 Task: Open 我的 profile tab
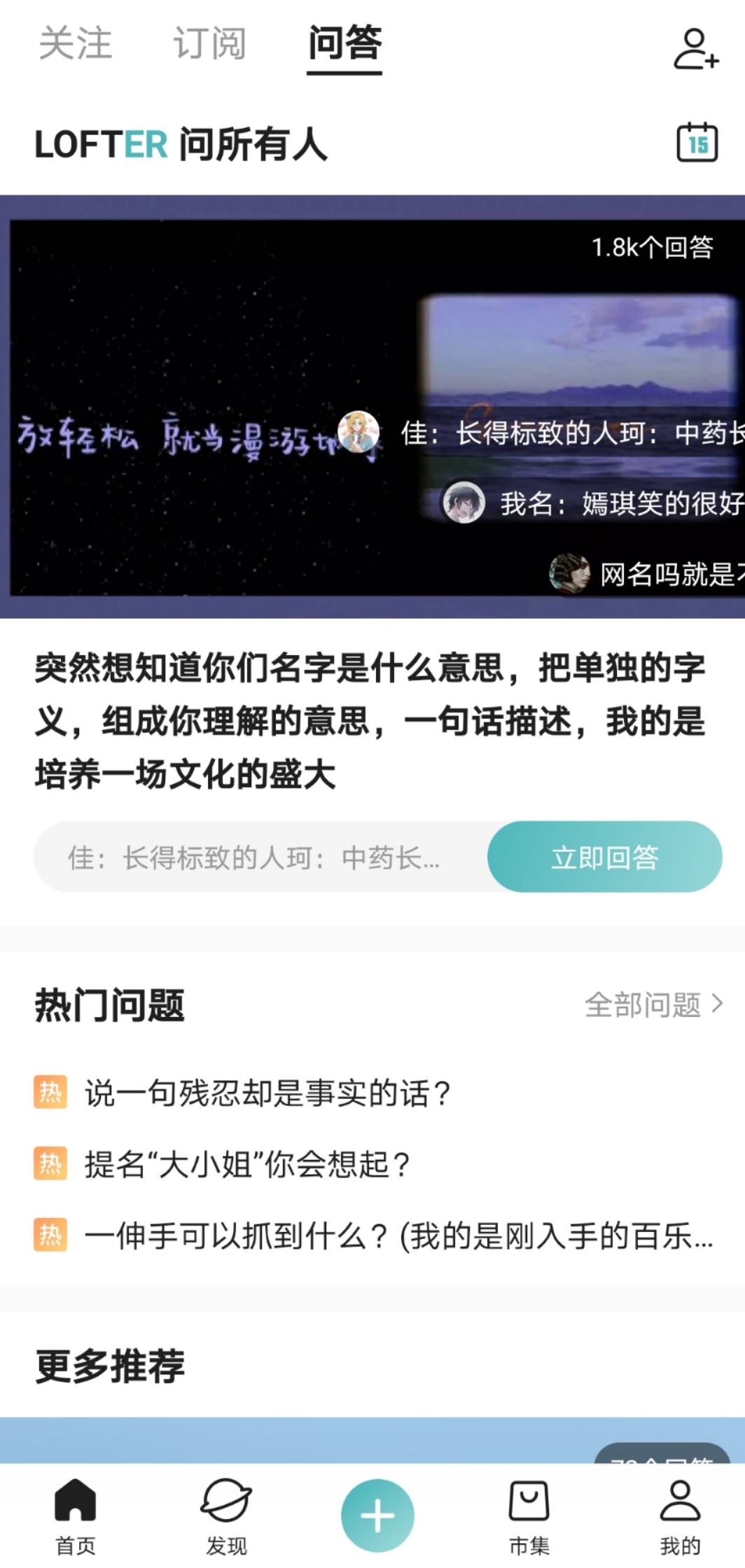pyautogui.click(x=679, y=1515)
